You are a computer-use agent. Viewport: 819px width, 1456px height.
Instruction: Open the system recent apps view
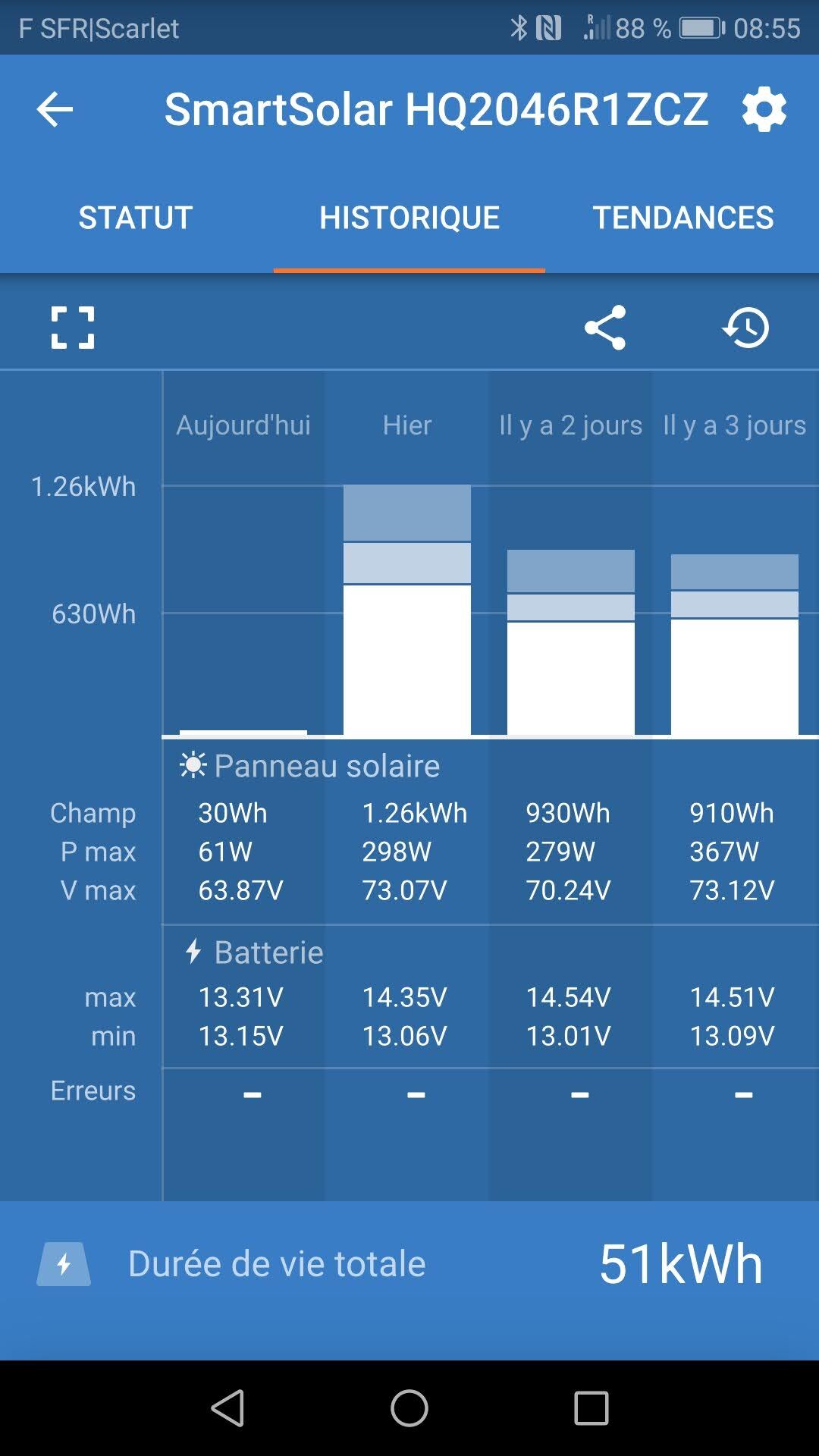(x=591, y=1408)
